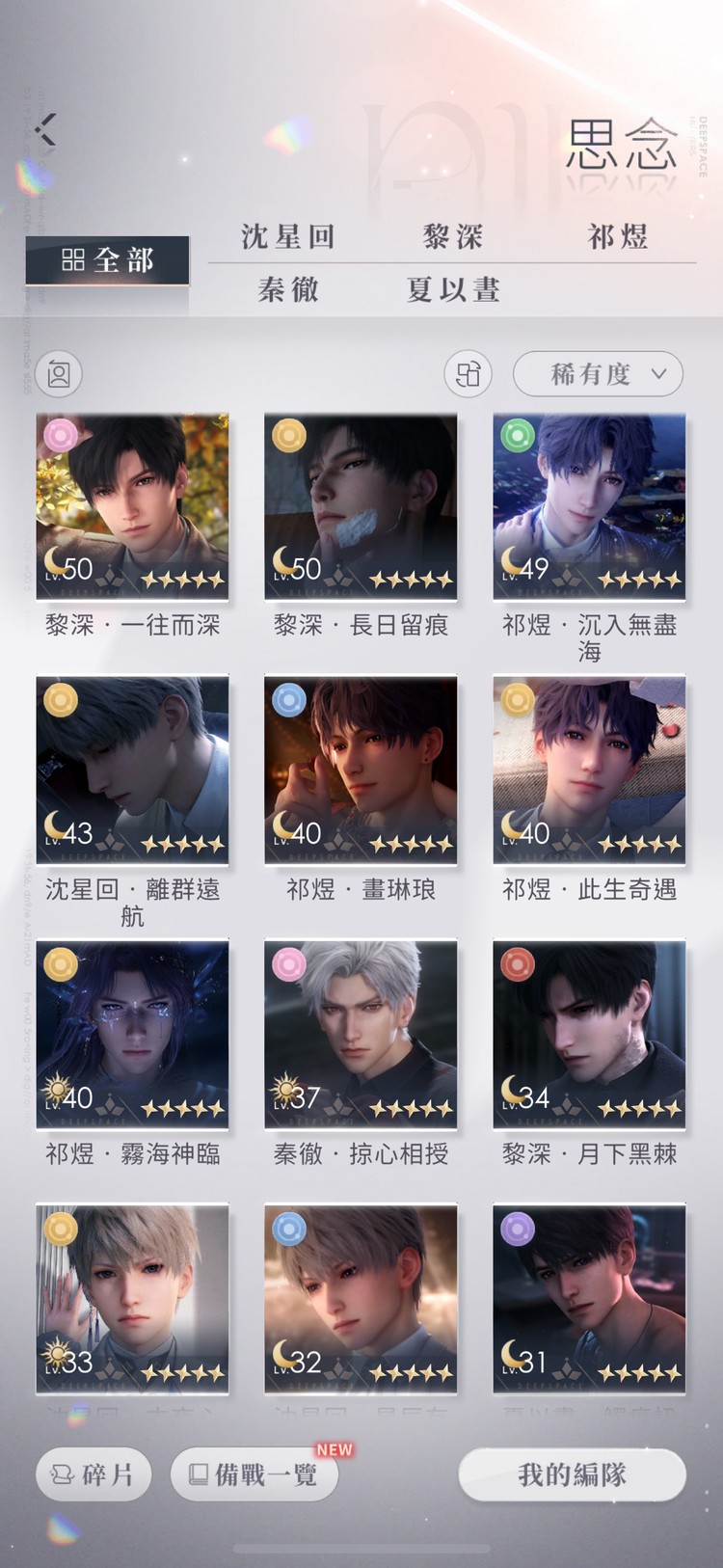Switch to the 沈星回 tab
The width and height of the screenshot is (723, 1568).
[287, 236]
